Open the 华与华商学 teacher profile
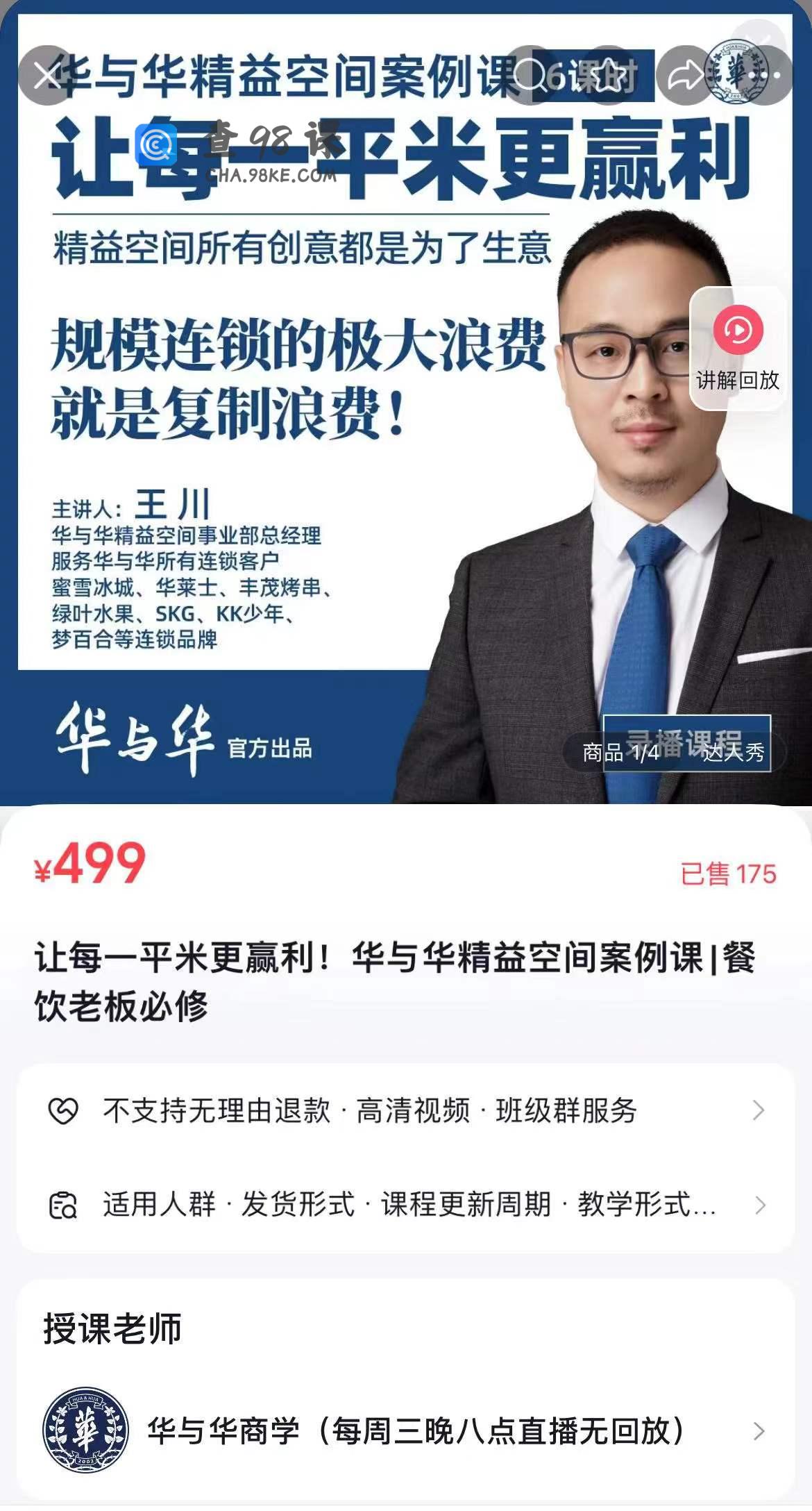This screenshot has width=812, height=1511. pyautogui.click(x=405, y=1431)
